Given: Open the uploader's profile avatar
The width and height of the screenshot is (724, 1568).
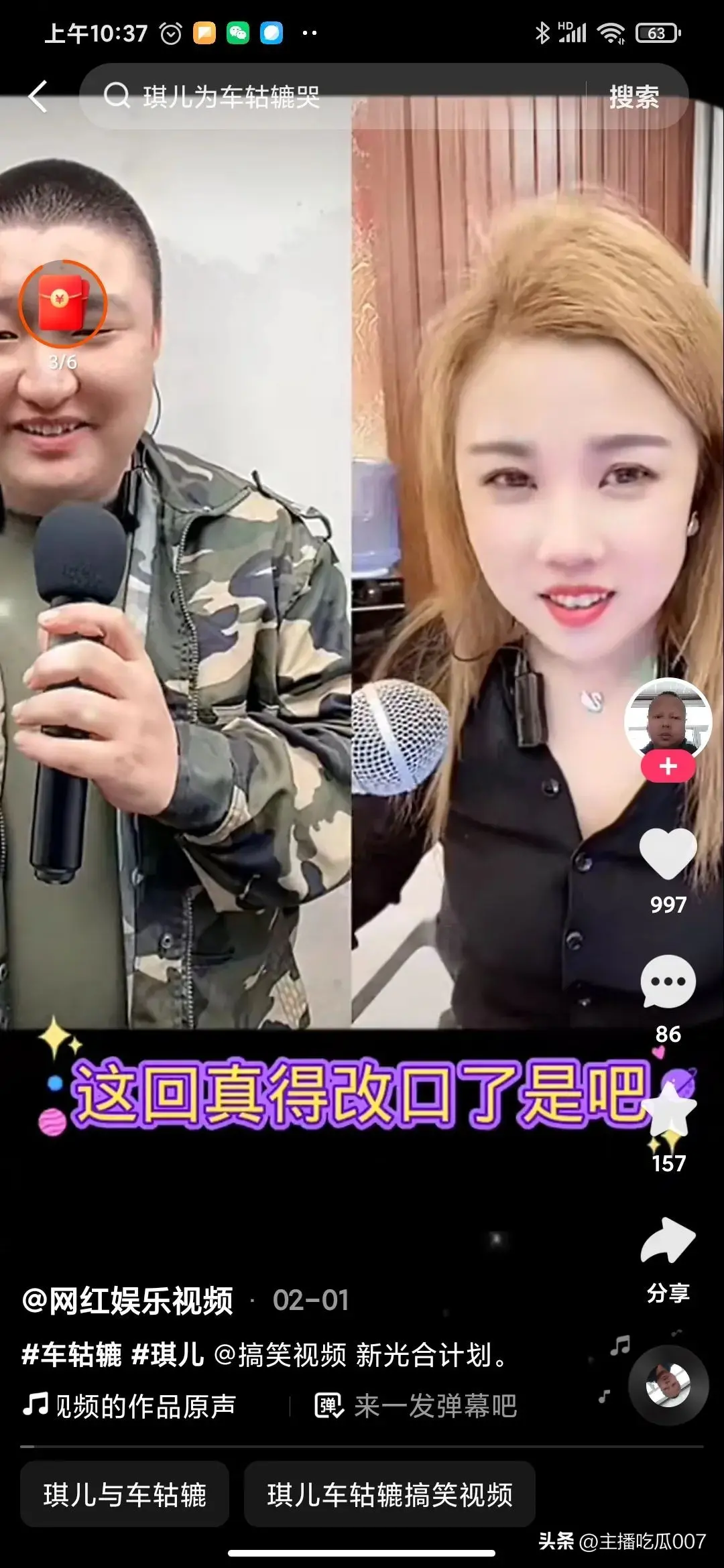Looking at the screenshot, I should pyautogui.click(x=668, y=721).
